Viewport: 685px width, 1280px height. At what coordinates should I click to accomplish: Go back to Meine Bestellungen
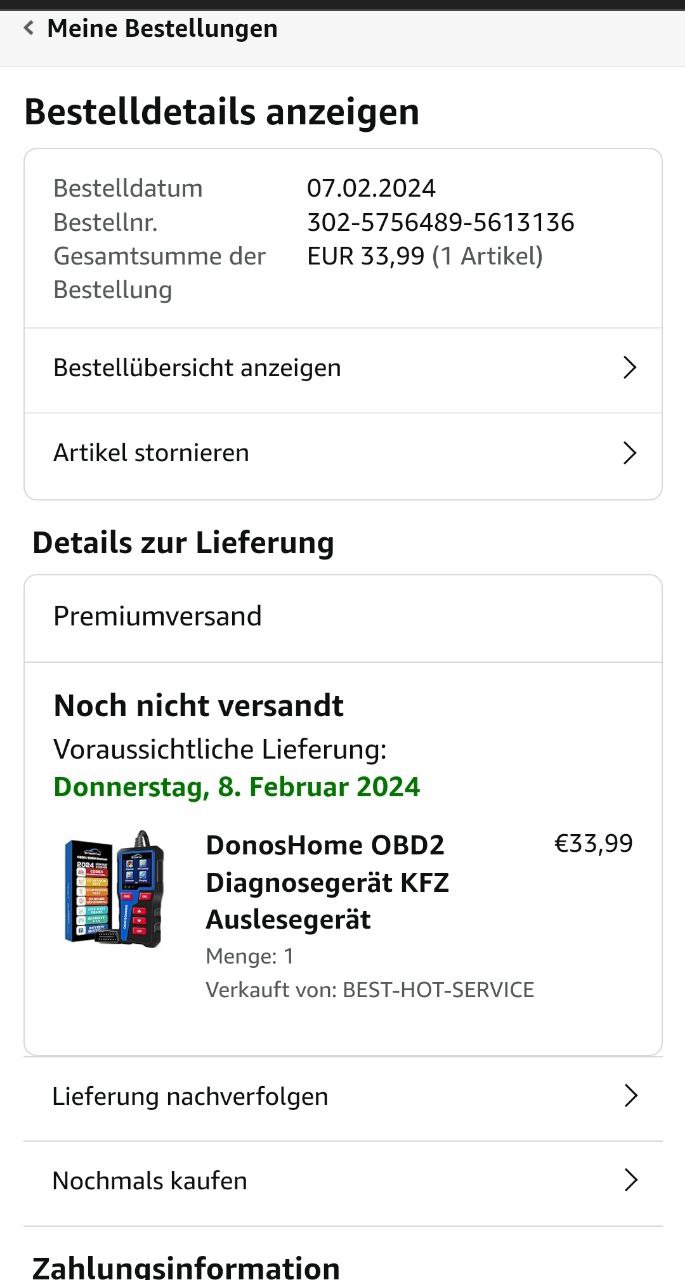(150, 29)
